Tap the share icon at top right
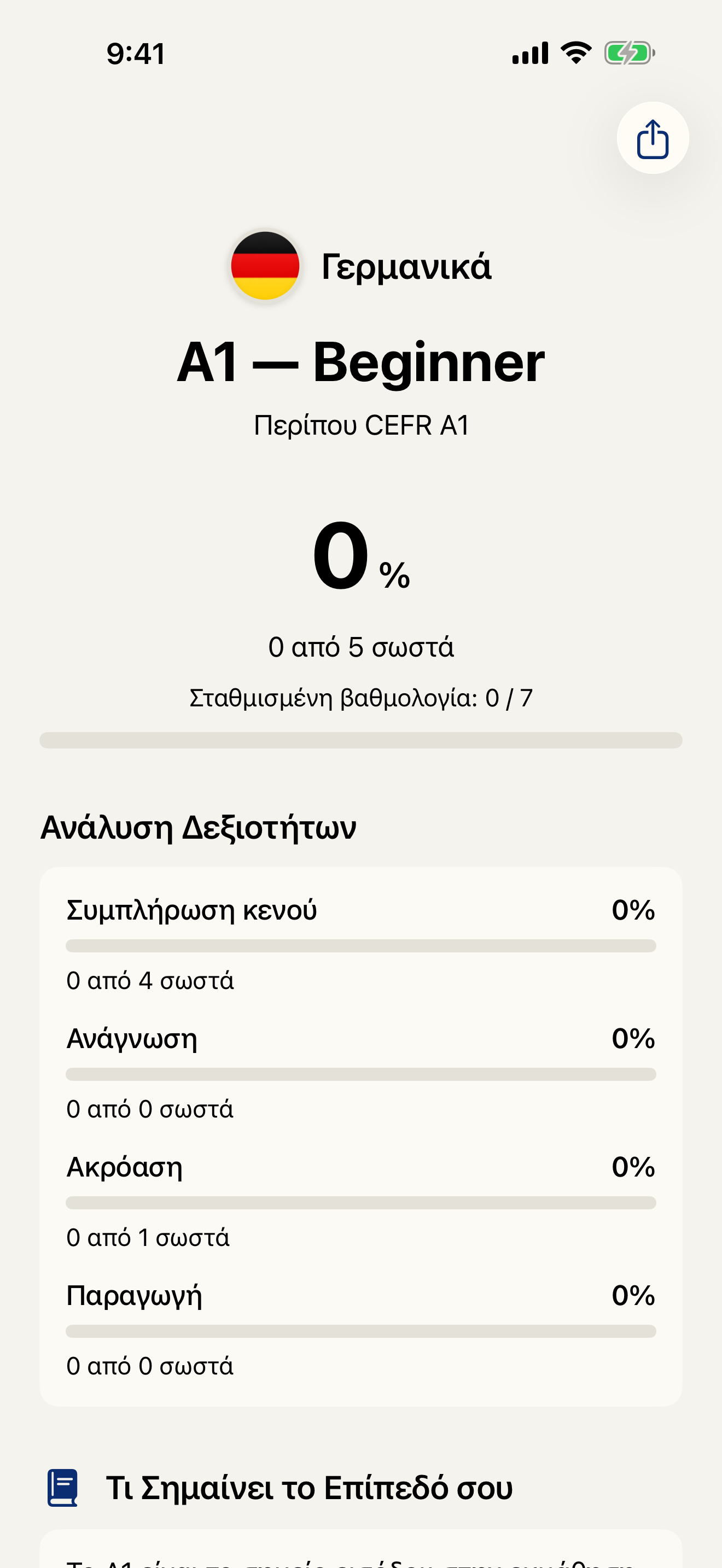 [x=651, y=138]
